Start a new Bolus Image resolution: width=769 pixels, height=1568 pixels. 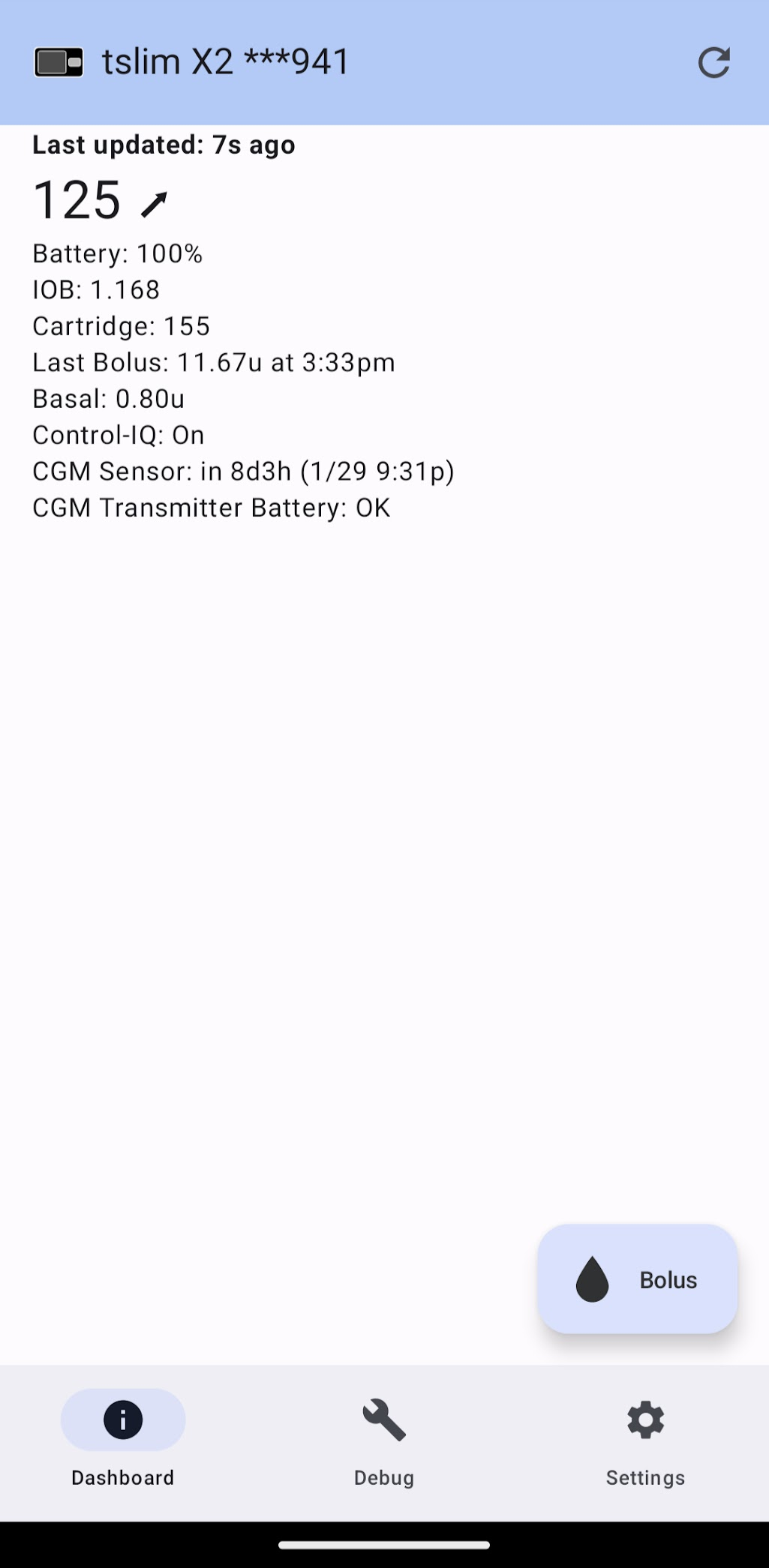pos(637,1279)
